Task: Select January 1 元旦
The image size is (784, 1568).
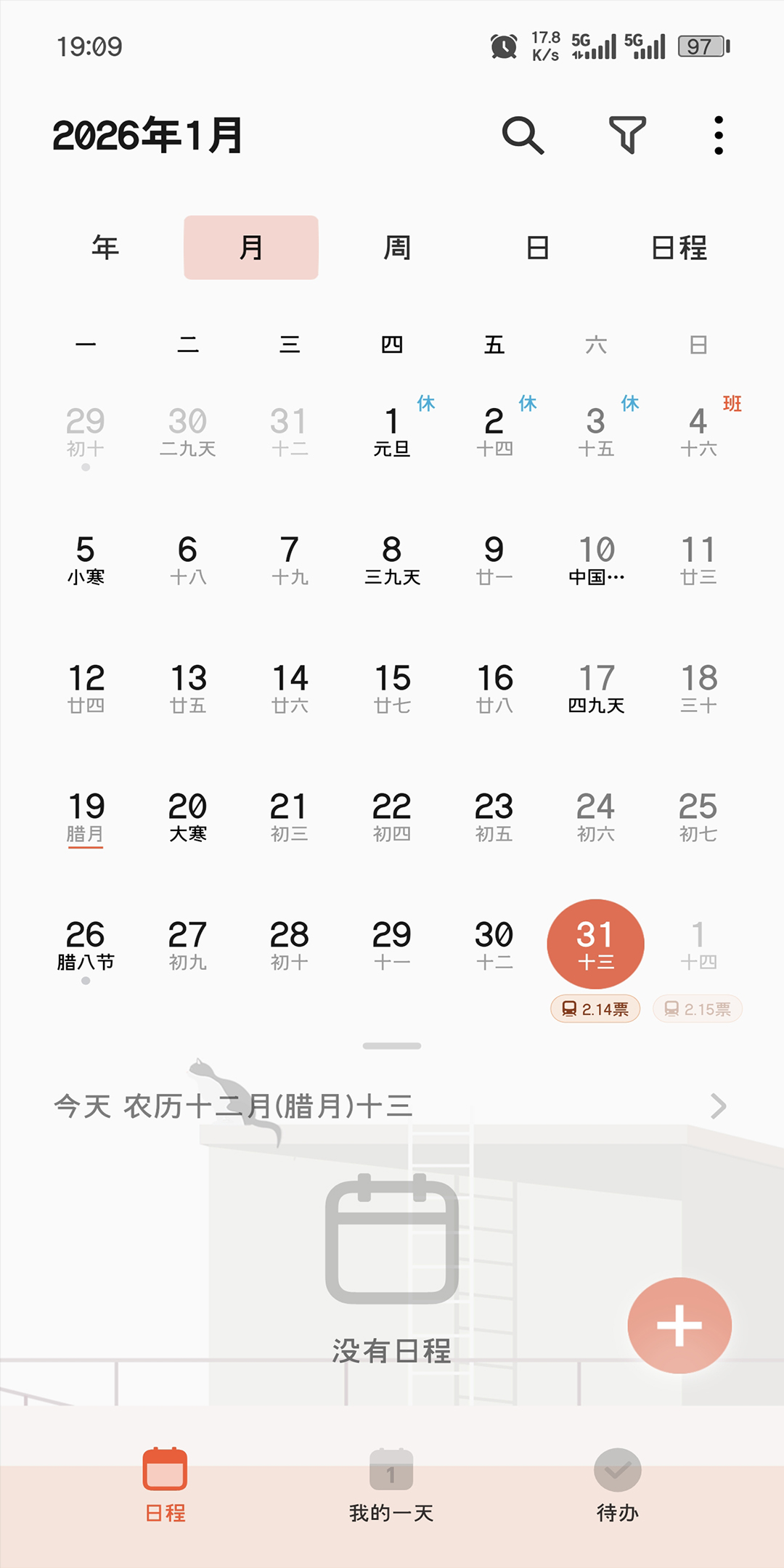Action: (x=392, y=432)
